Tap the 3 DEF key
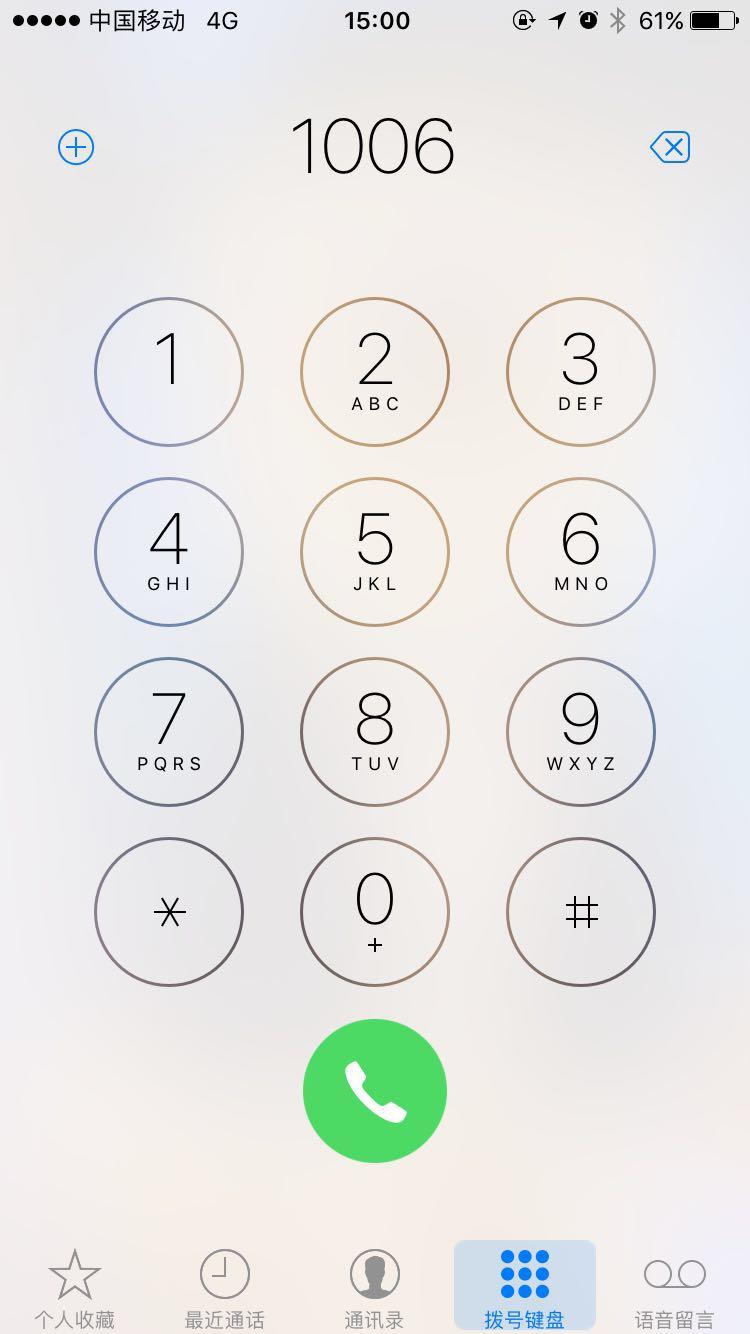Screen dimensions: 750x1334 coord(581,372)
